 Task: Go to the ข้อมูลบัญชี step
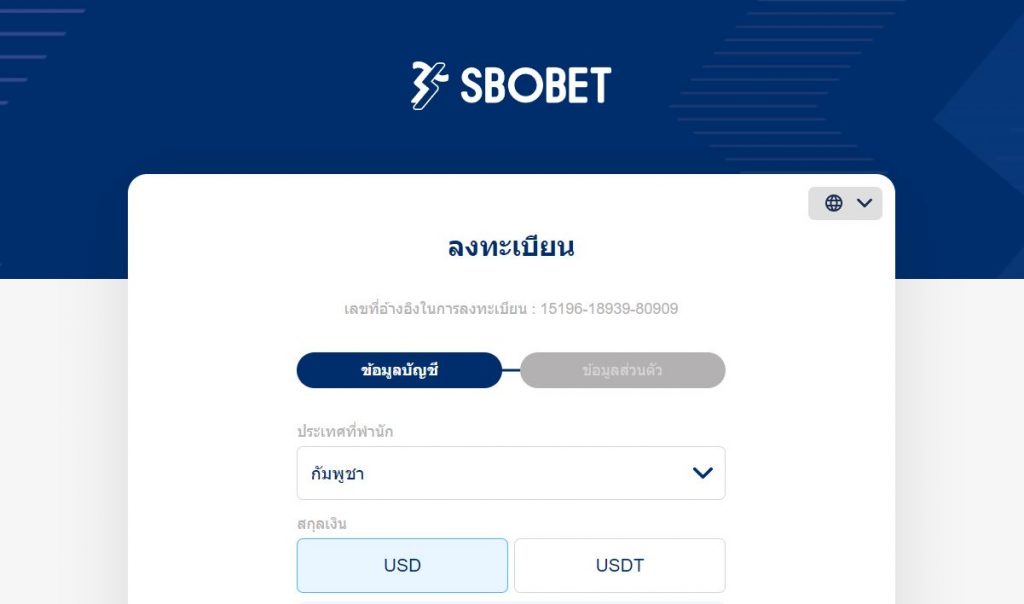[x=399, y=370]
